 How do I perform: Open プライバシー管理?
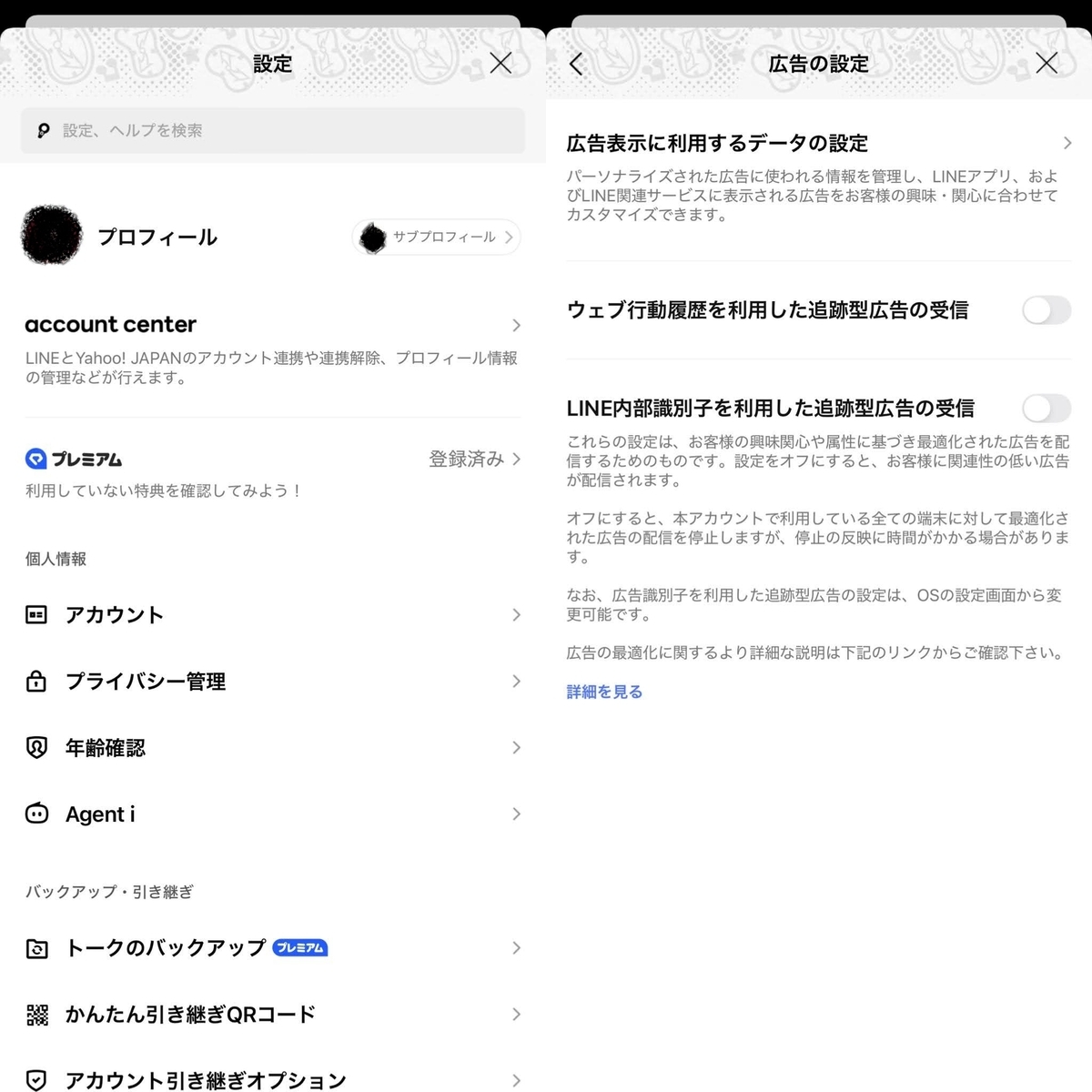tap(273, 682)
